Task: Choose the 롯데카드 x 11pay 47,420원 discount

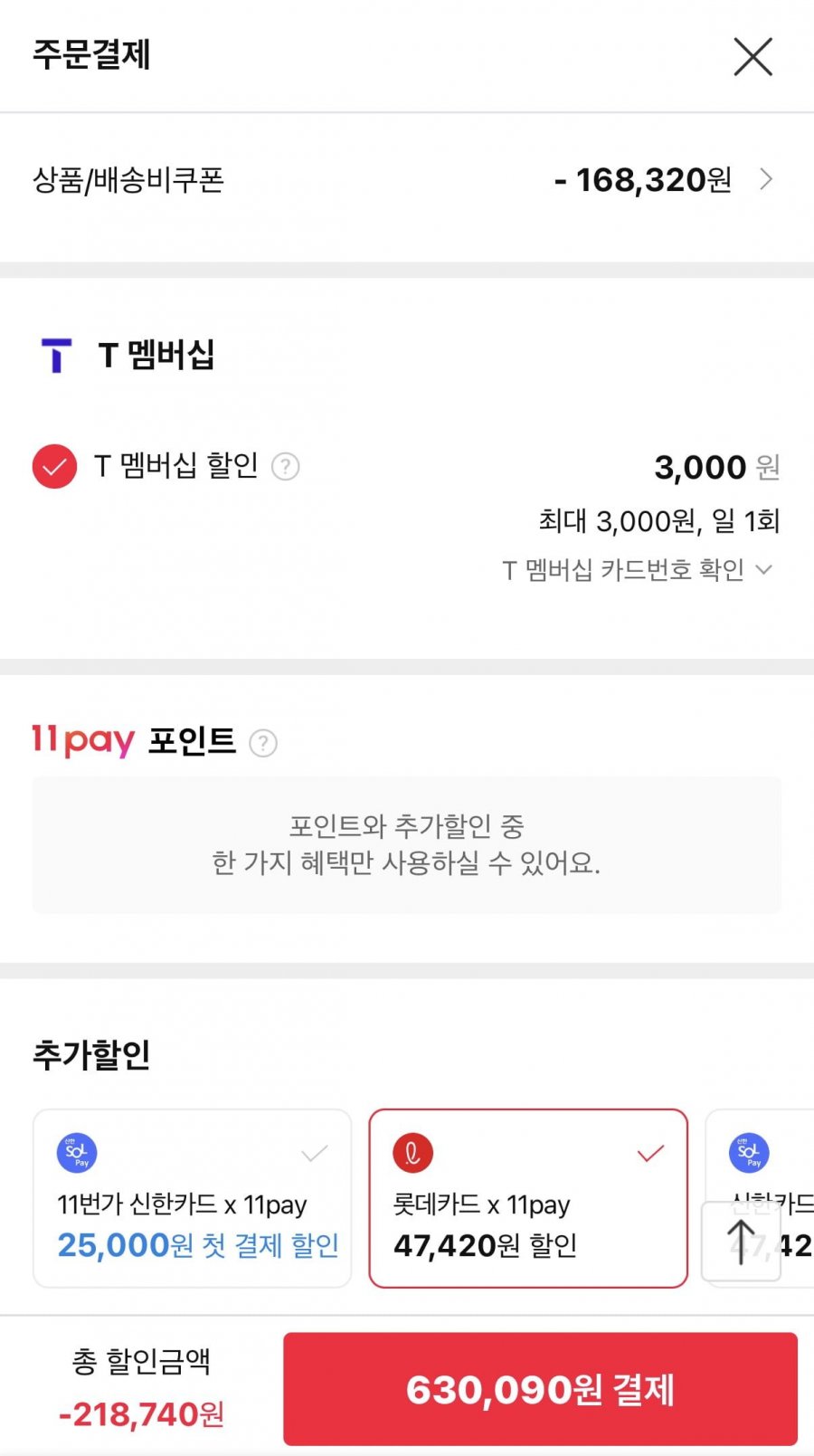Action: click(x=528, y=1198)
